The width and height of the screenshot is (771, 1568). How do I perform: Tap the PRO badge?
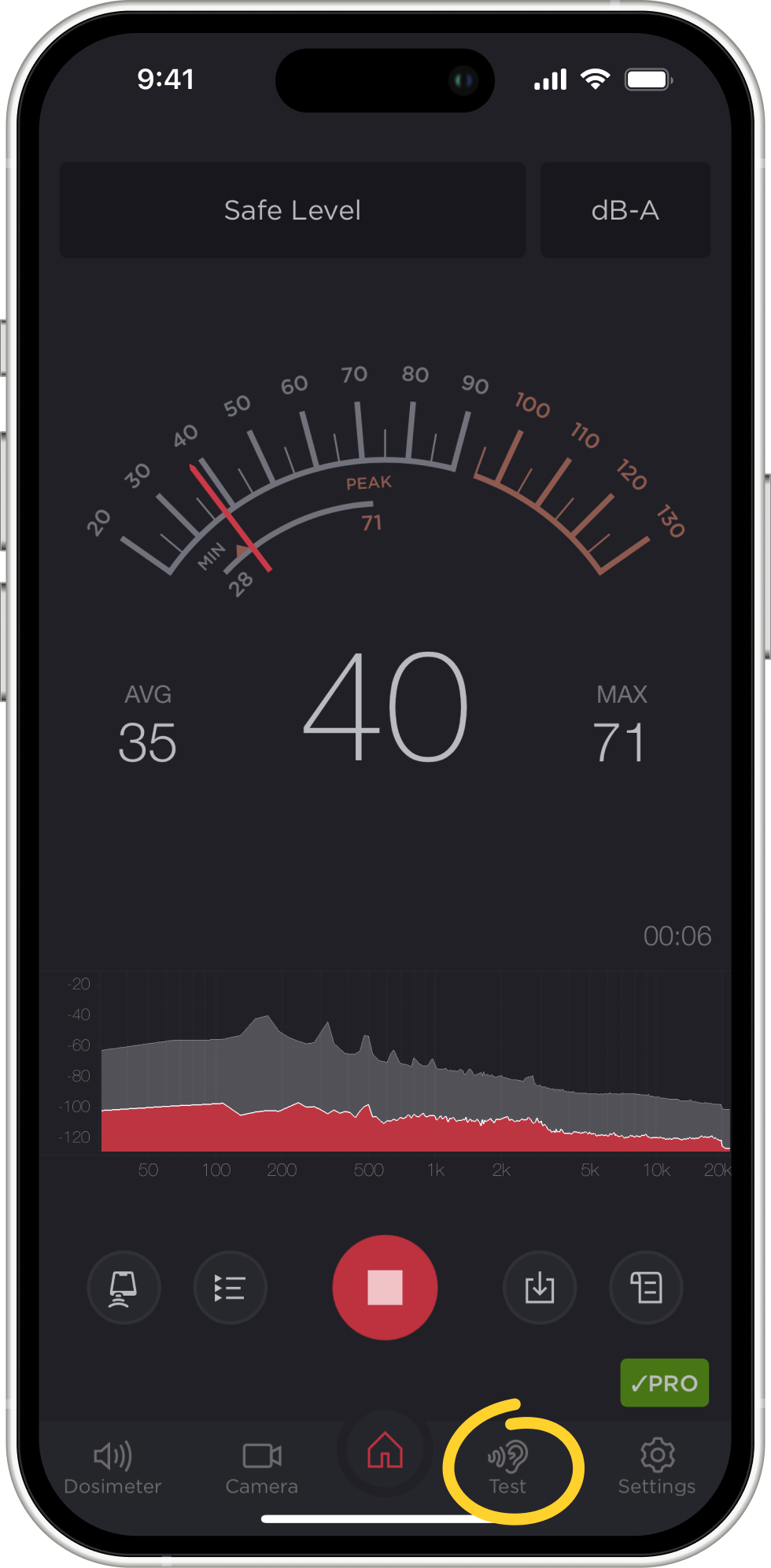664,1383
